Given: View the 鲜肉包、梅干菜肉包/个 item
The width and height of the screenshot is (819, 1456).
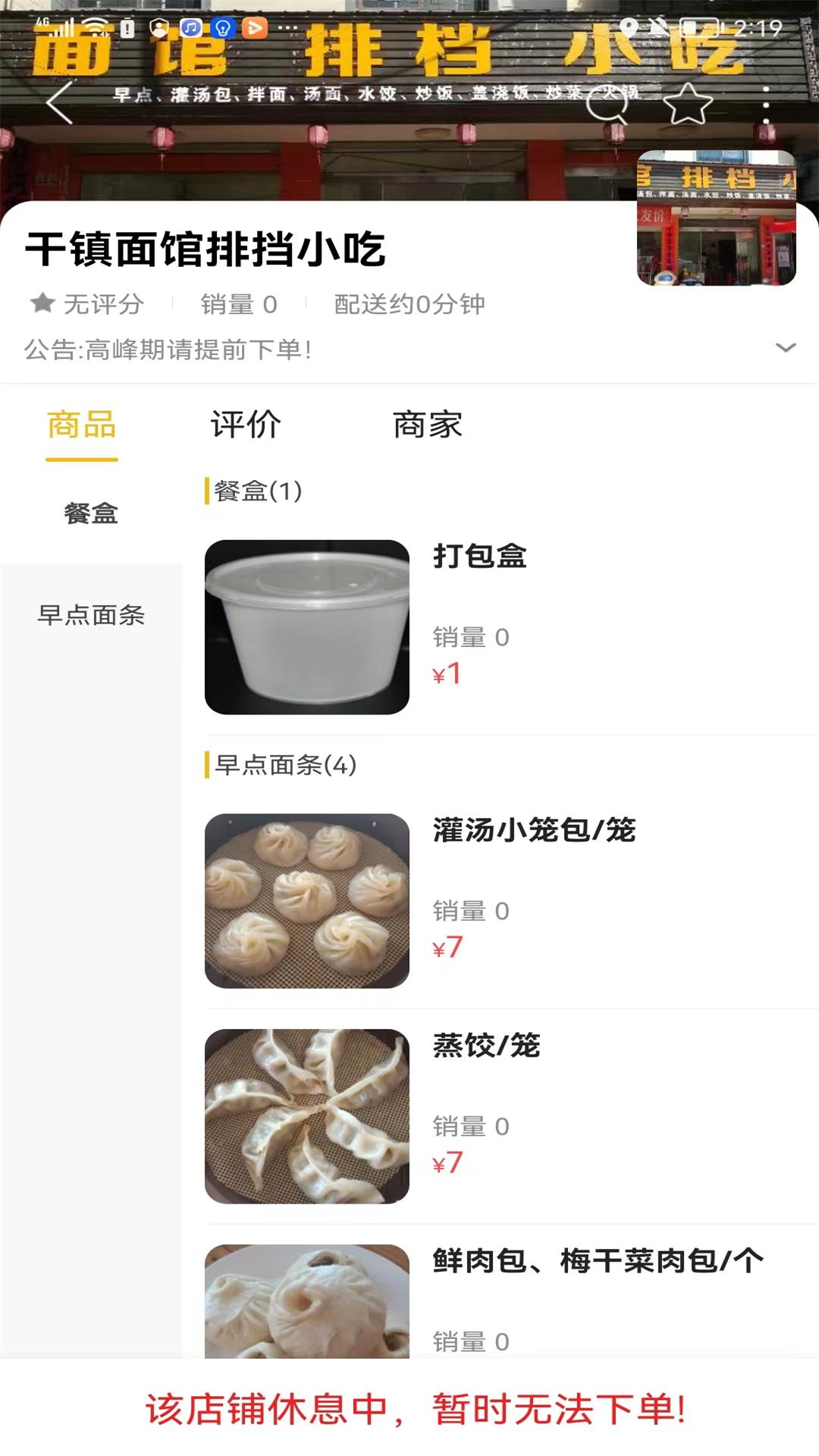Looking at the screenshot, I should pyautogui.click(x=598, y=1260).
